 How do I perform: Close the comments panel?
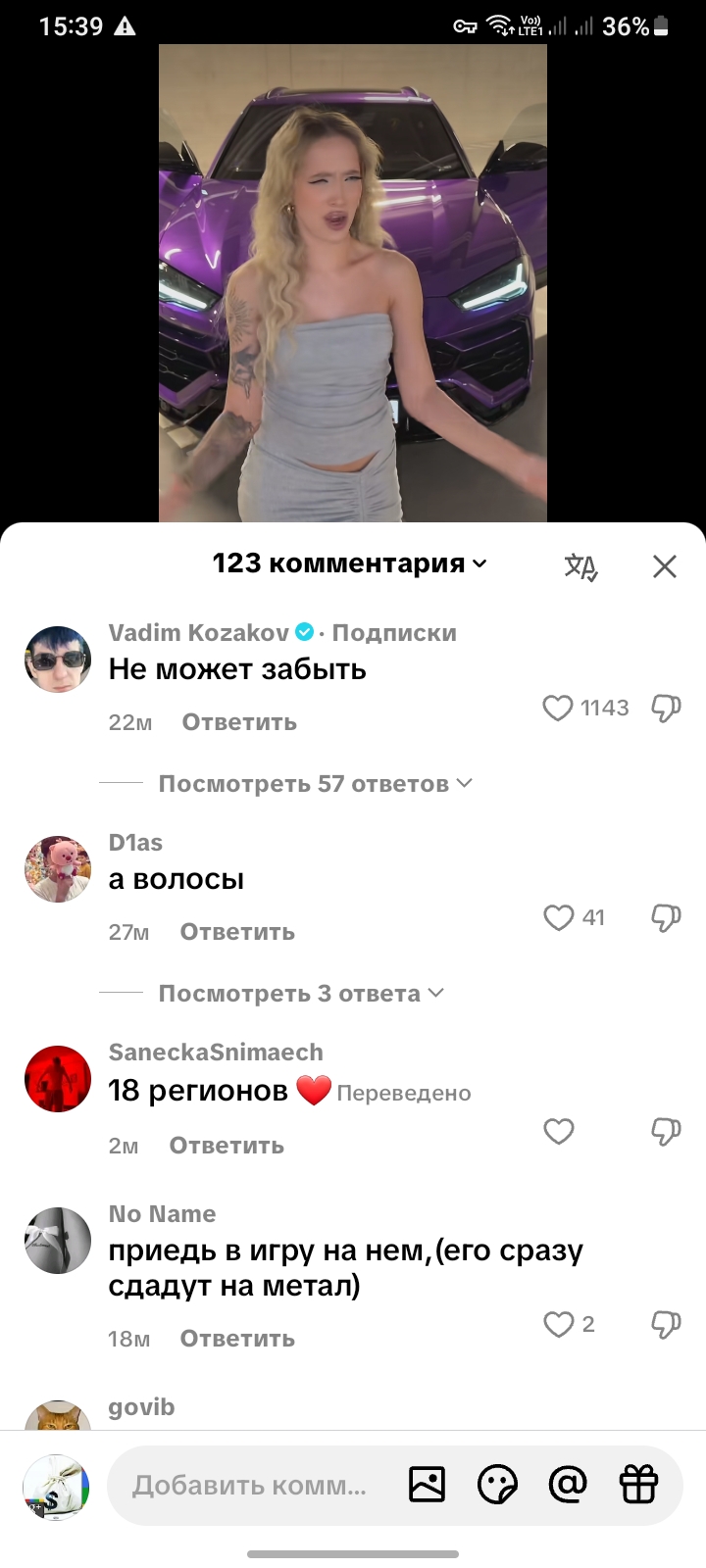(x=664, y=565)
